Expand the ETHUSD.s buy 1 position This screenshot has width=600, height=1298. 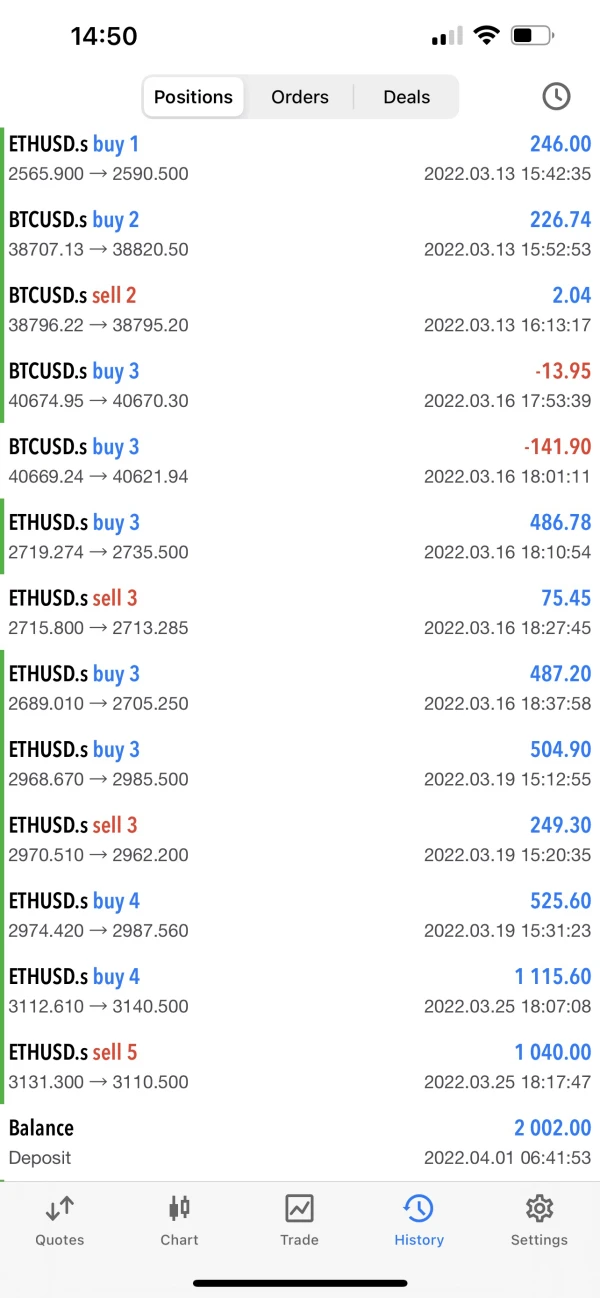(300, 158)
